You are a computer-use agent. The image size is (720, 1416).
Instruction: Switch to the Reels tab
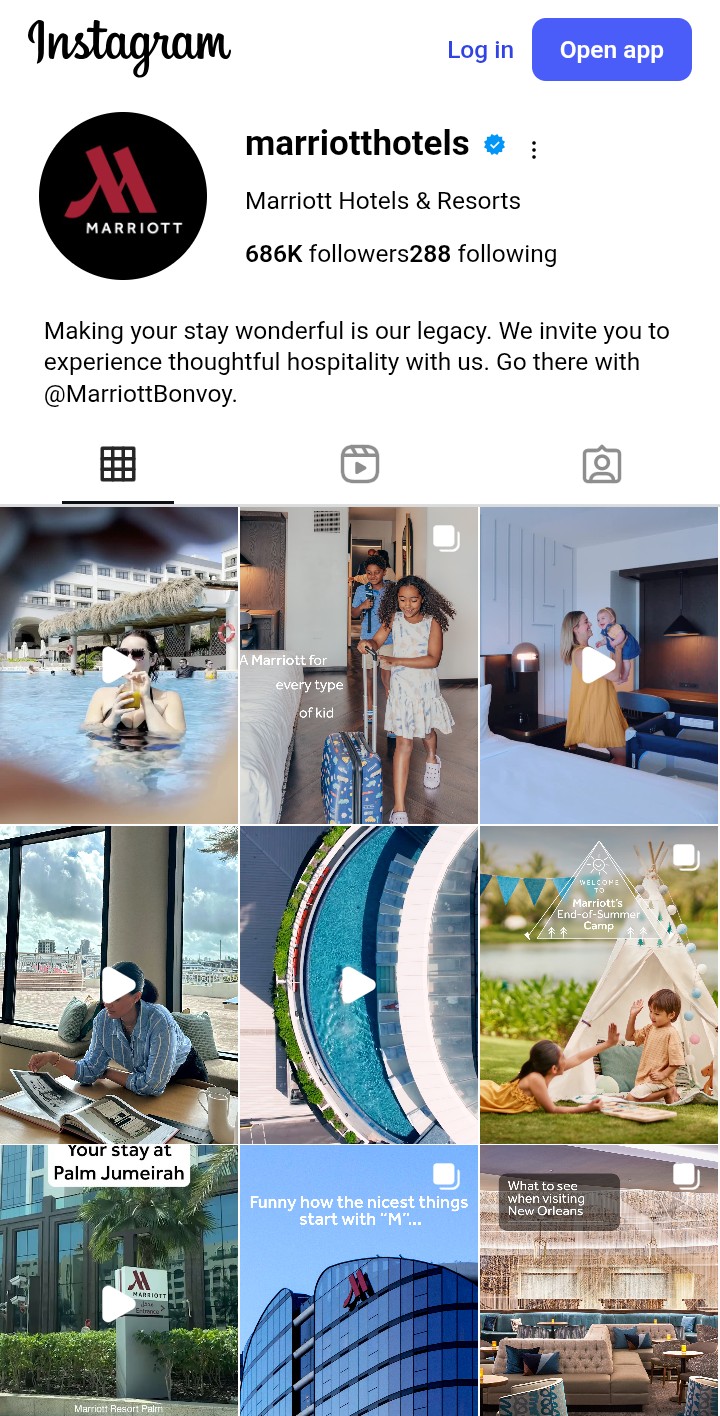pyautogui.click(x=360, y=465)
